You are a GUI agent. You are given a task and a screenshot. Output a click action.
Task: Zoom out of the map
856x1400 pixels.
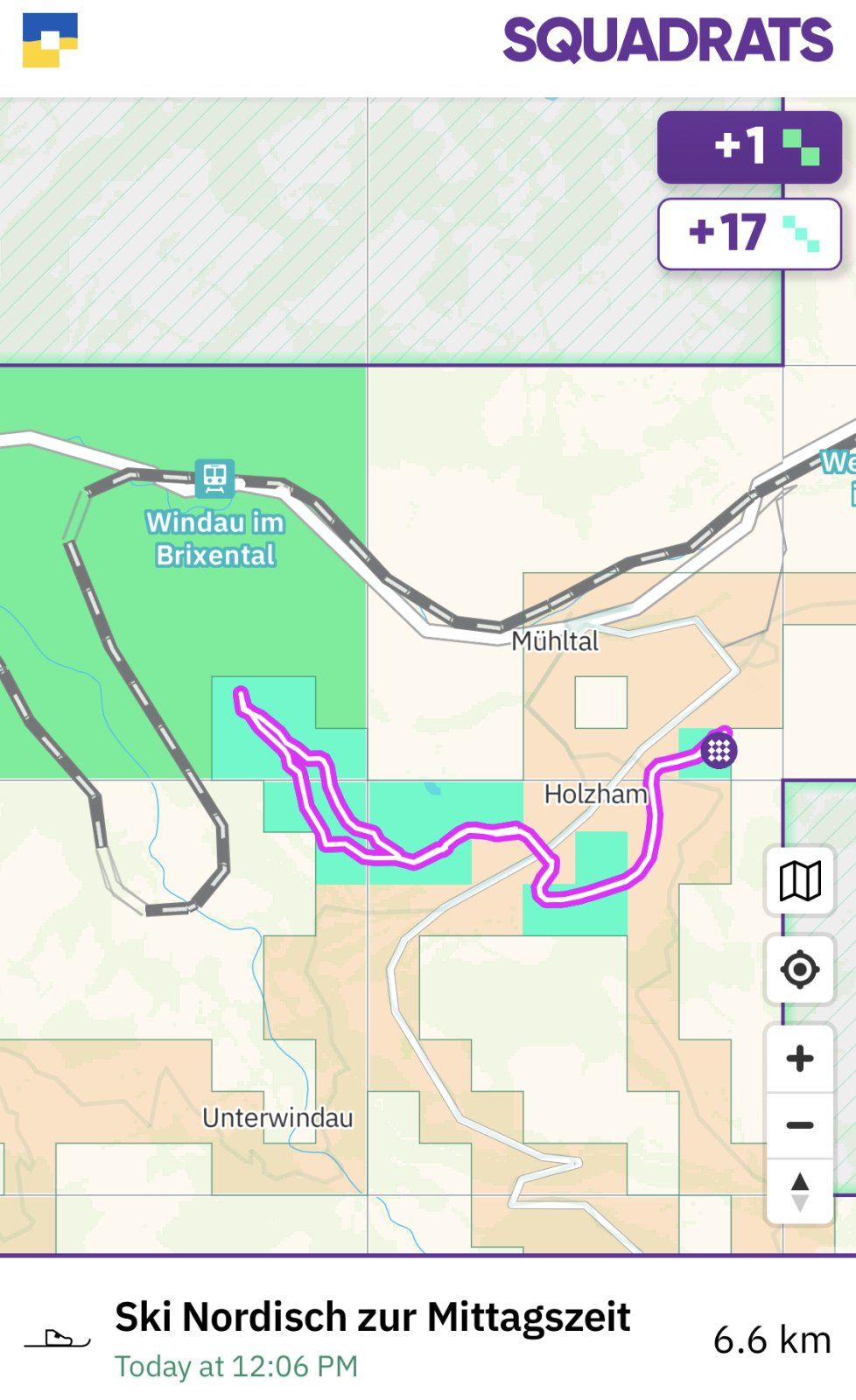pyautogui.click(x=800, y=1125)
